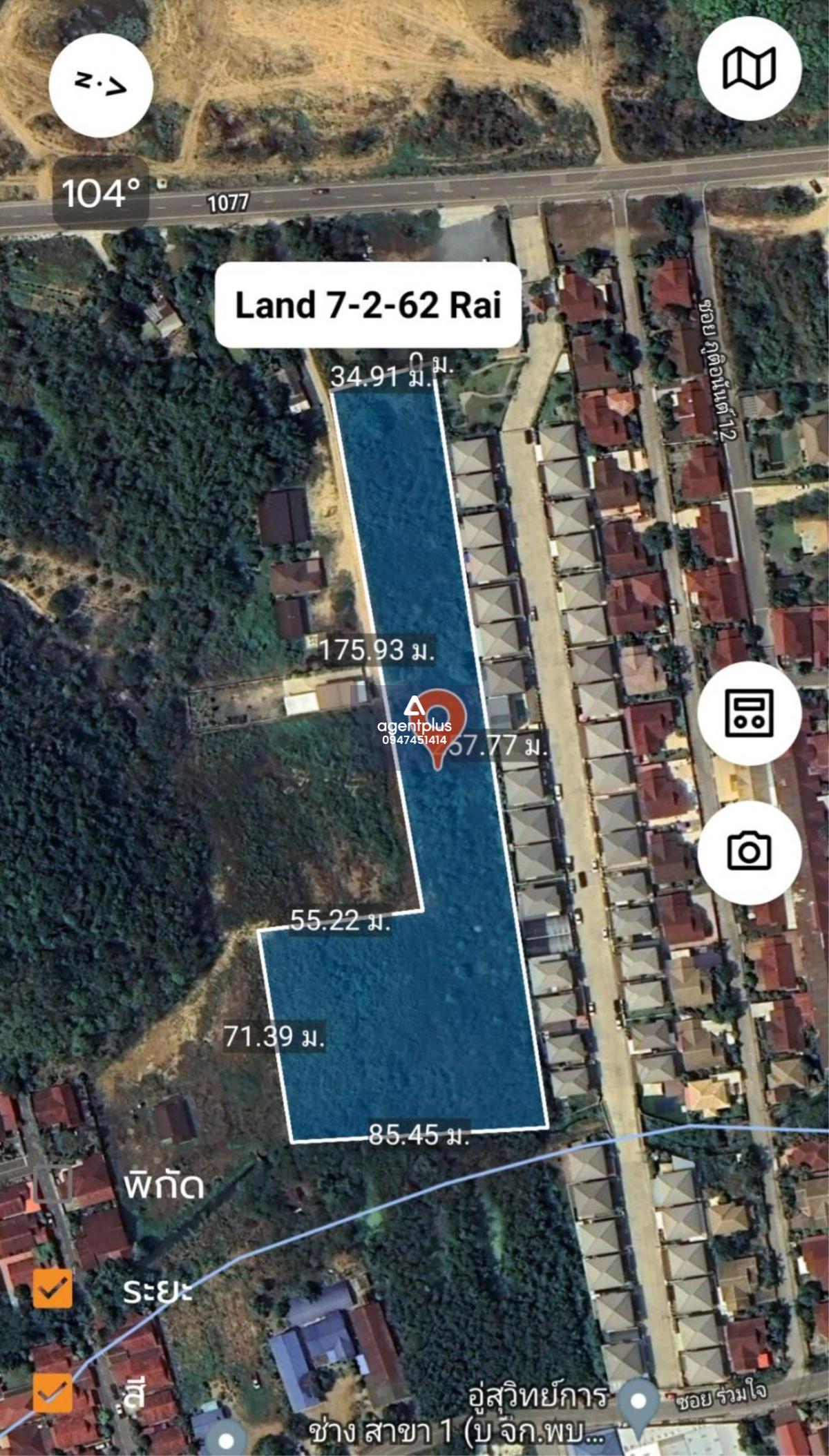Uncheck the ระยะ distance checkbox
829x1456 pixels.
click(x=53, y=1288)
